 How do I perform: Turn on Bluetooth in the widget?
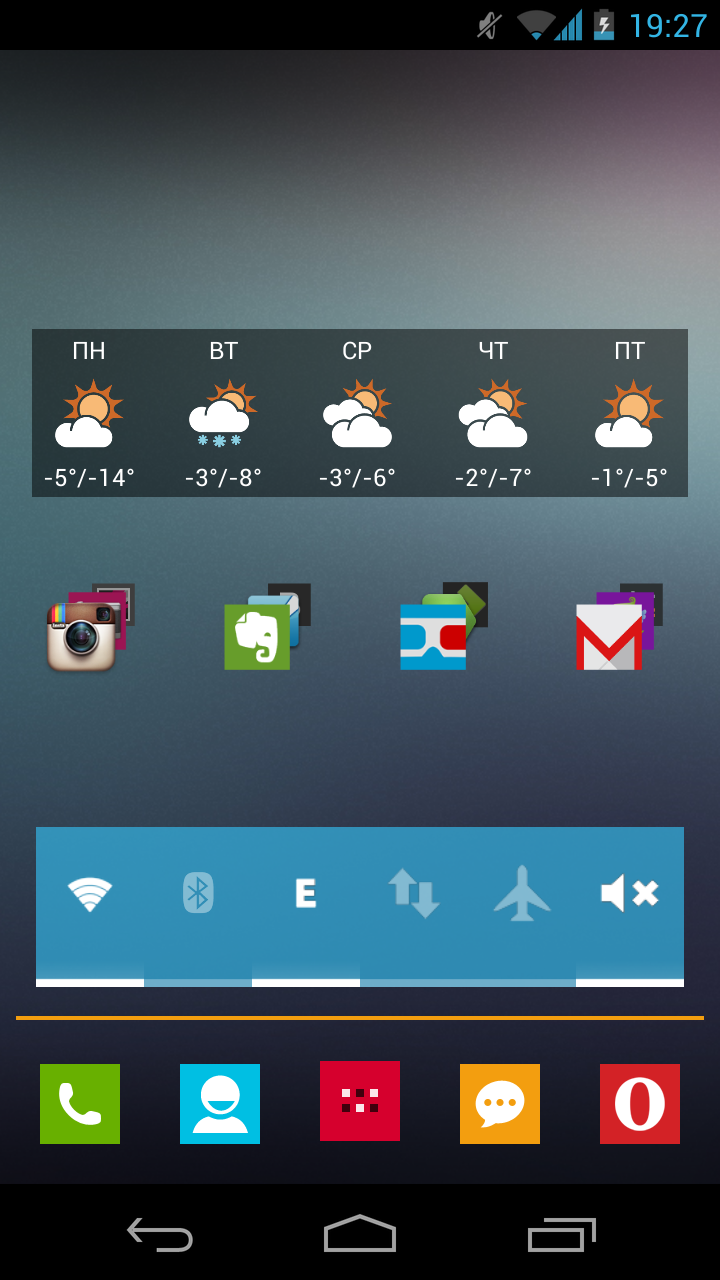pyautogui.click(x=198, y=906)
